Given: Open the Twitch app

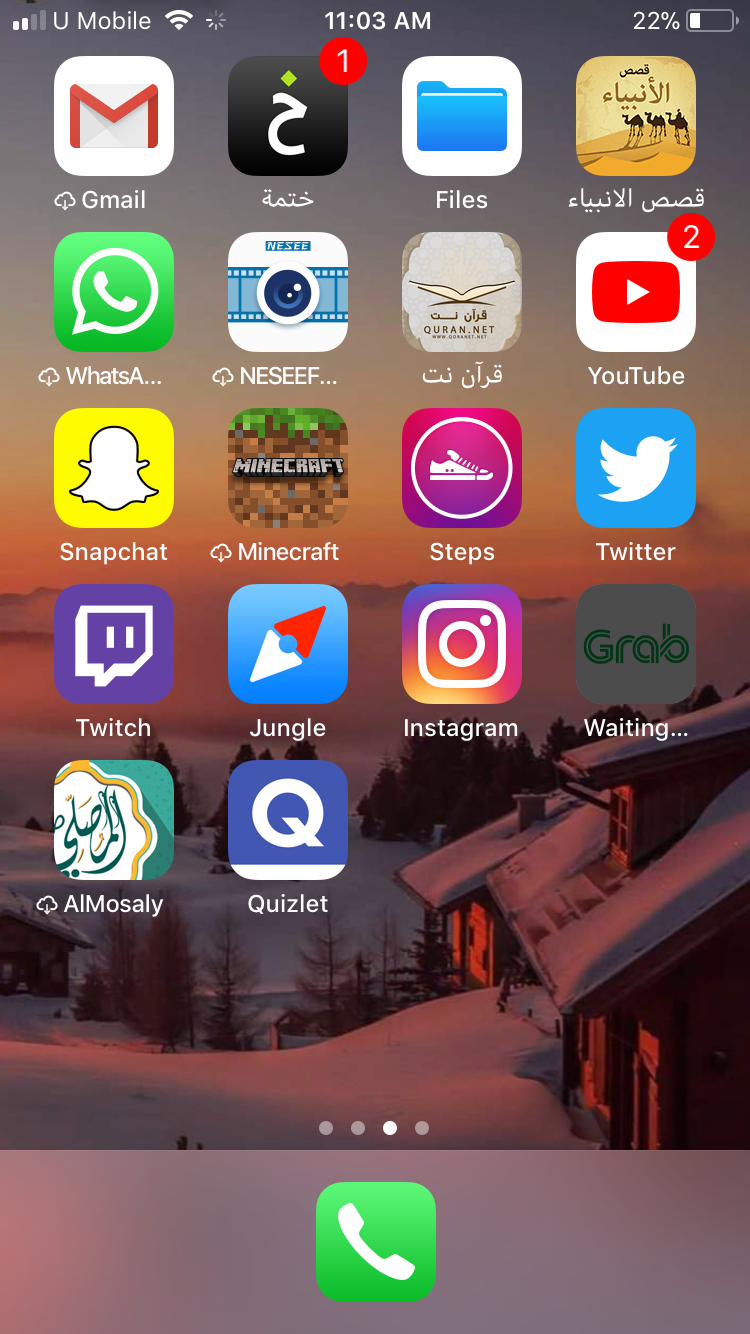Looking at the screenshot, I should pyautogui.click(x=114, y=644).
